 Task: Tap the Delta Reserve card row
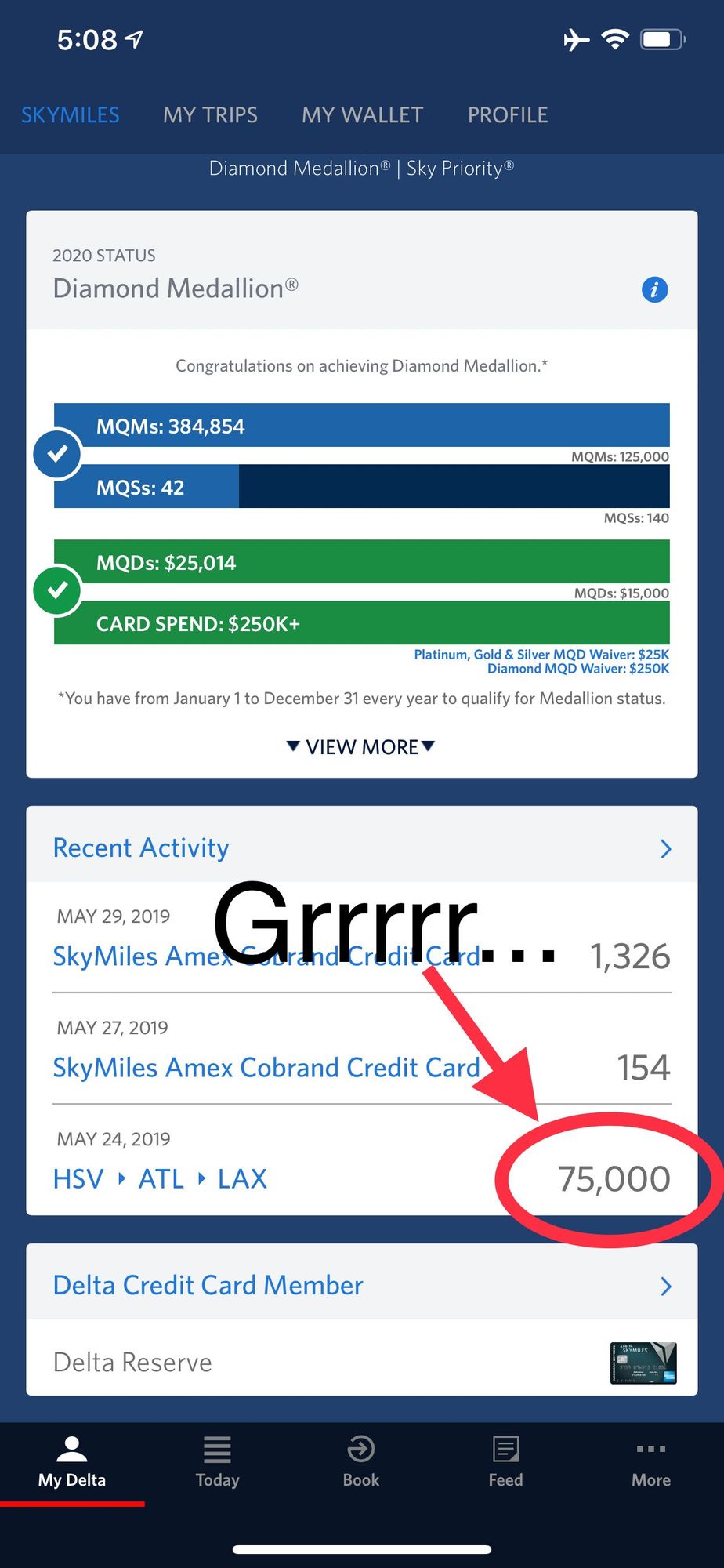click(x=362, y=1362)
